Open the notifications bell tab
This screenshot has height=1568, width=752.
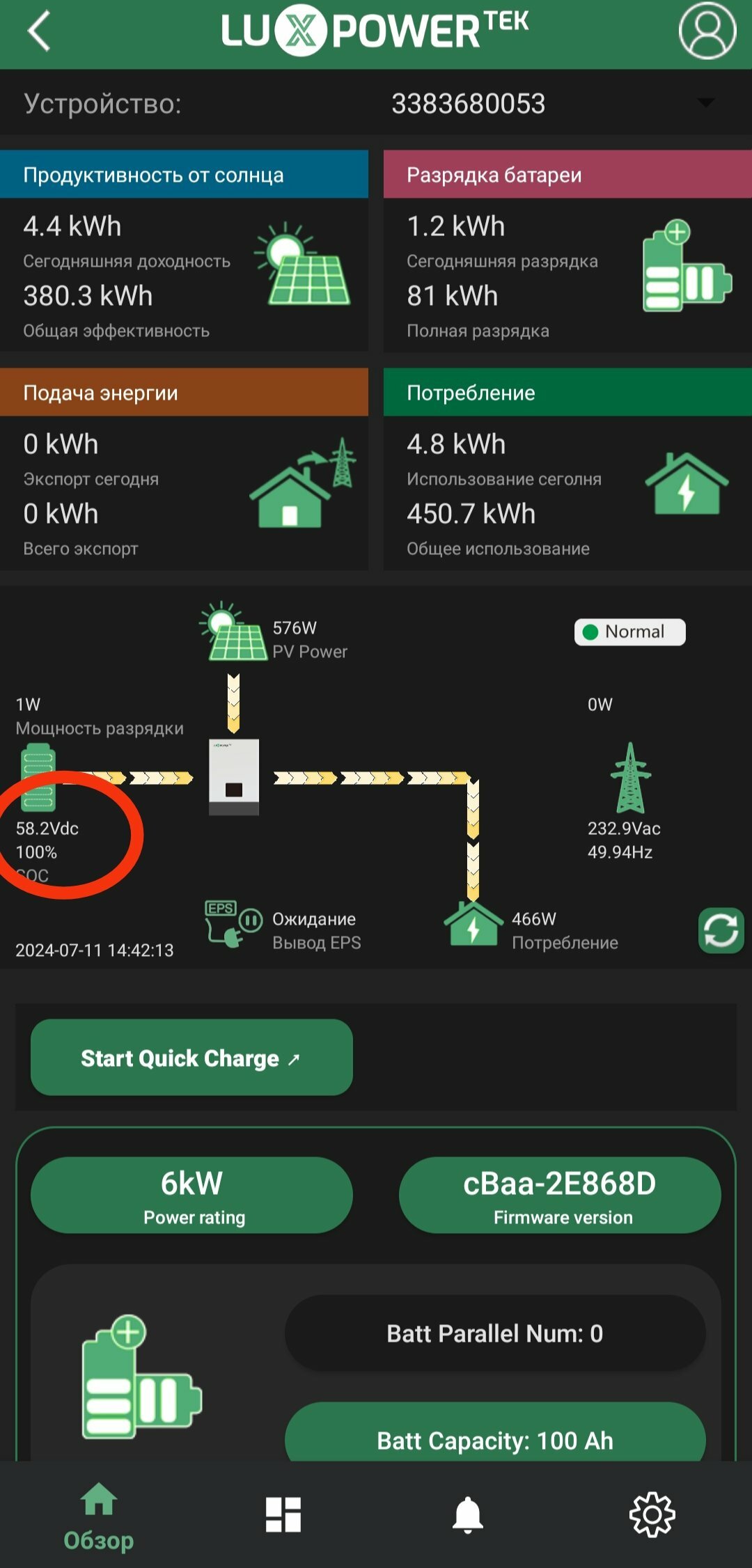468,1515
